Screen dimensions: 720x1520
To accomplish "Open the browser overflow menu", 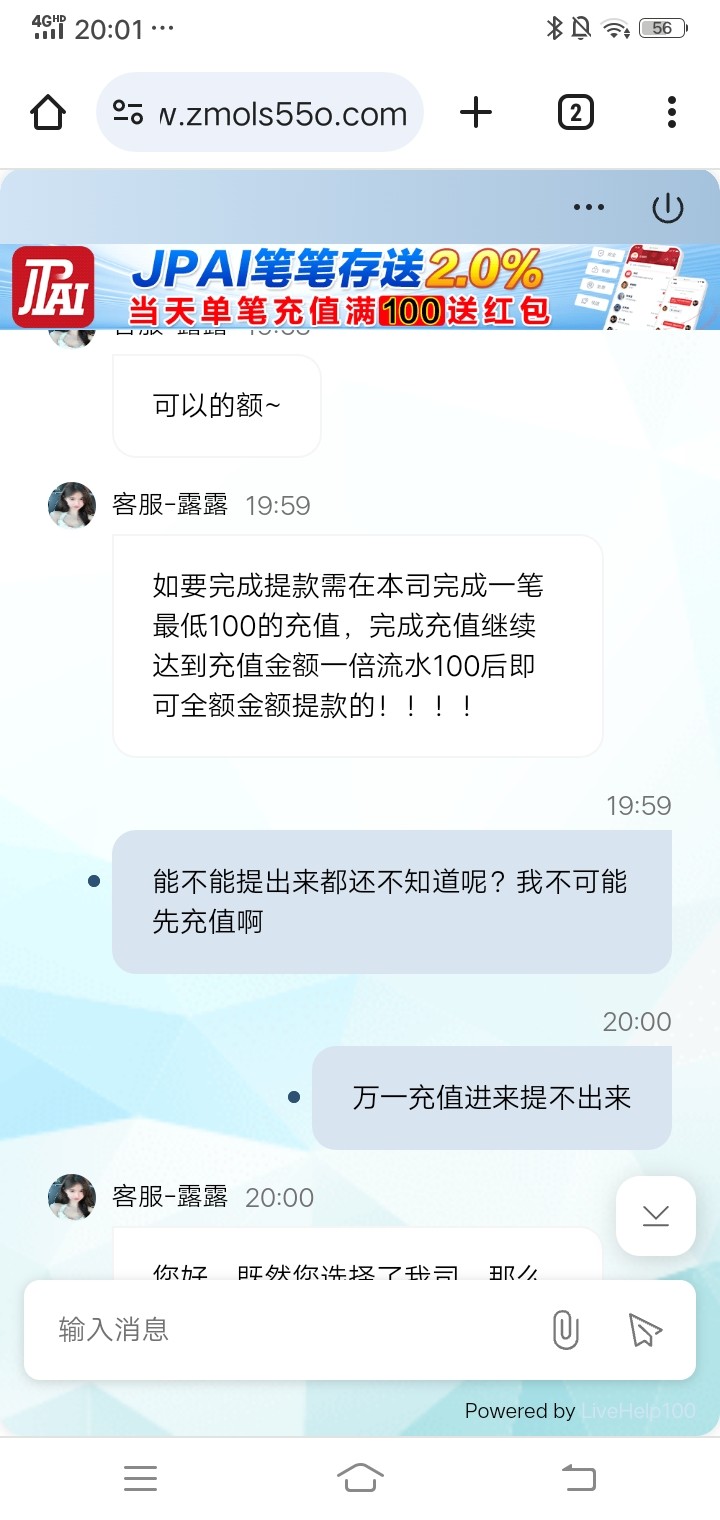I will (671, 112).
